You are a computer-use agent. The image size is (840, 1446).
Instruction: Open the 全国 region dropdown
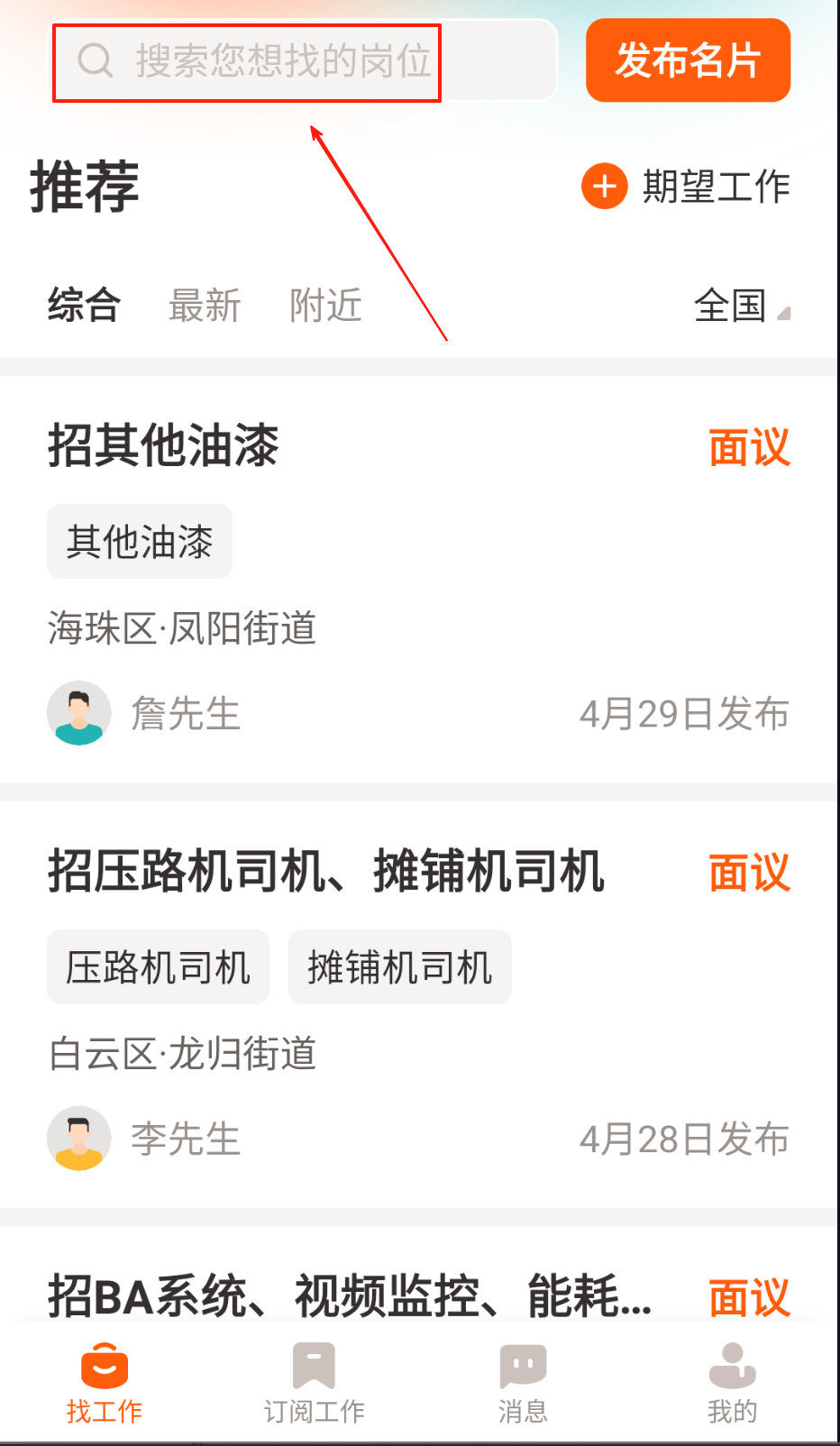(x=741, y=306)
